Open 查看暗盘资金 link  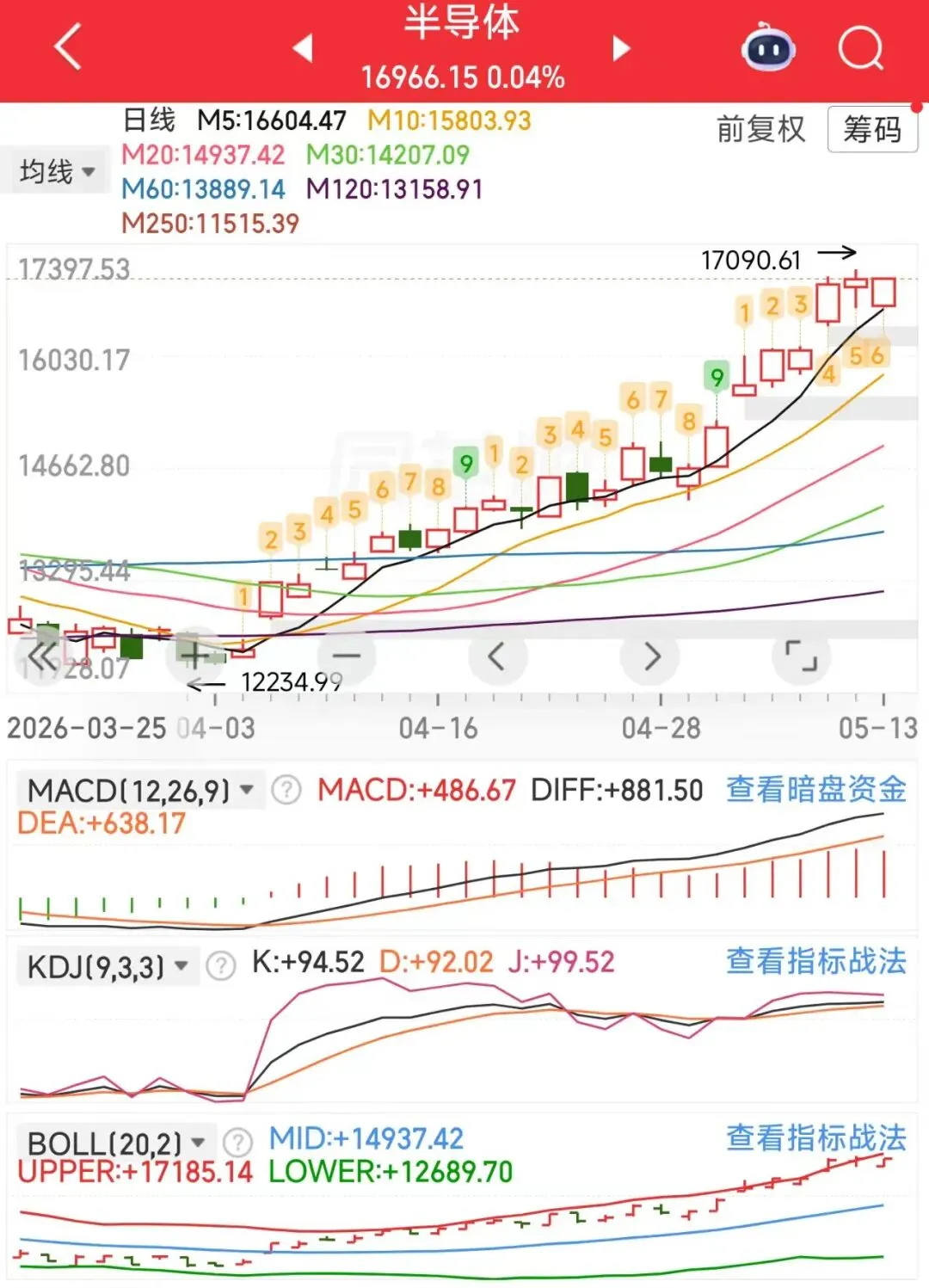816,789
